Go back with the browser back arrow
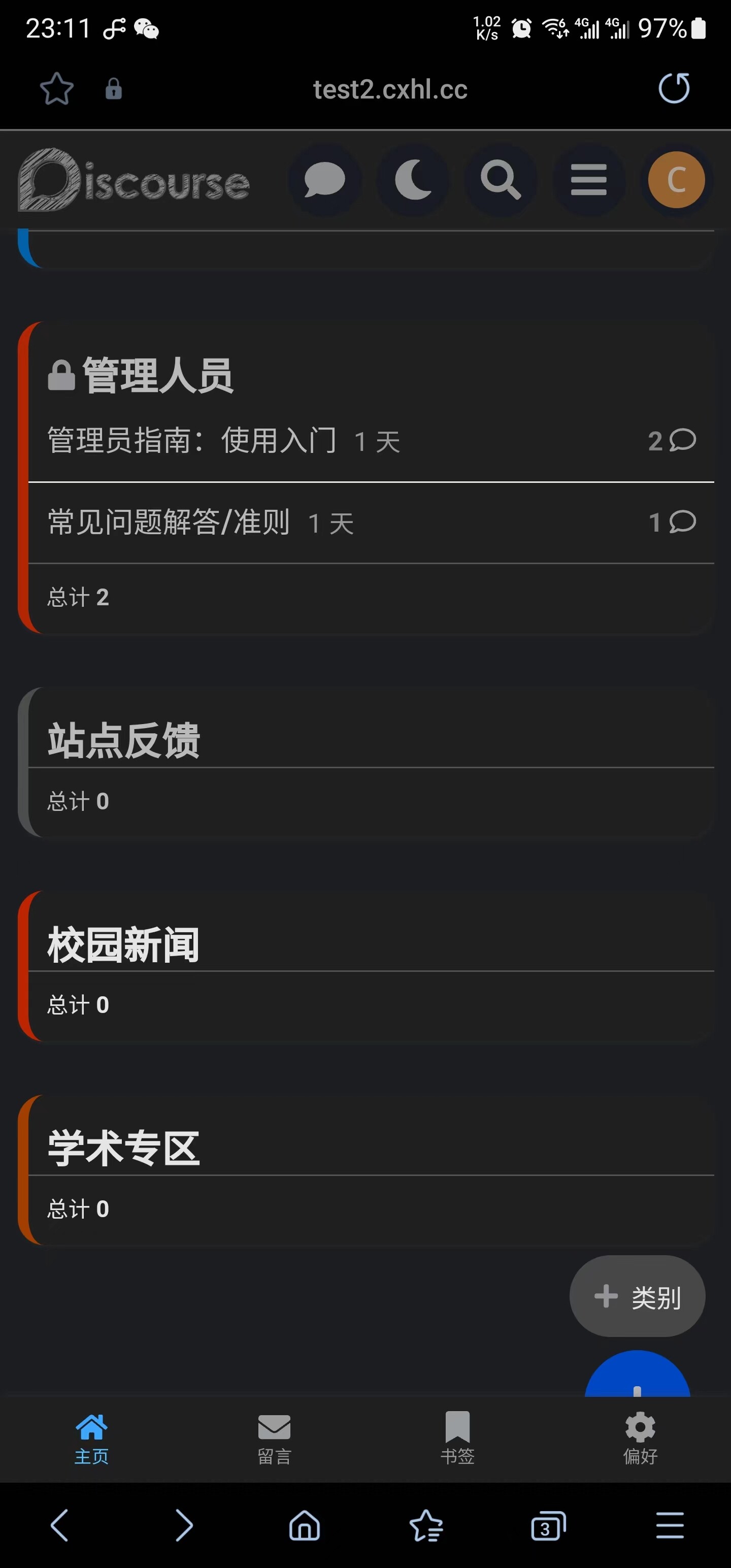 coord(60,1525)
